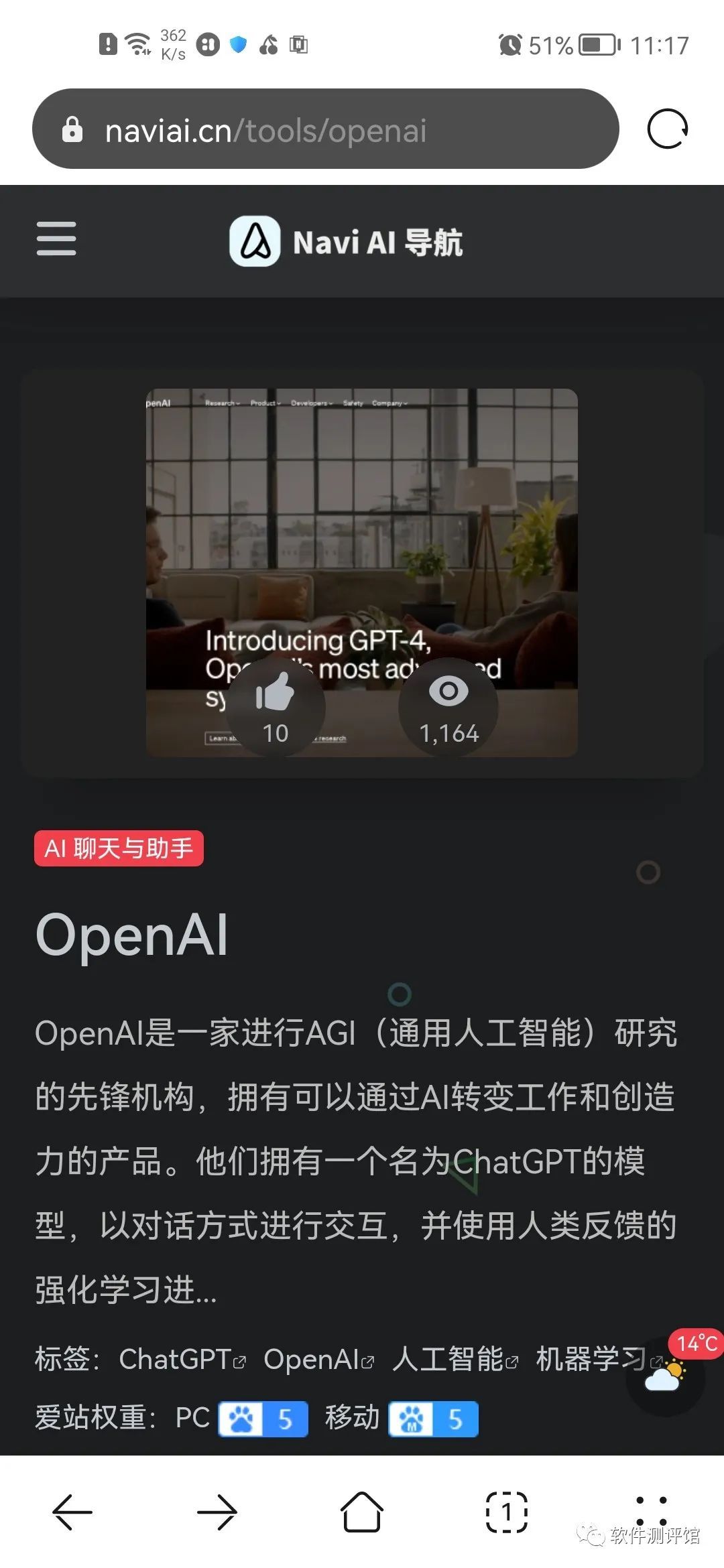This screenshot has height=1568, width=724.
Task: Open the OpenAI tag link
Action: pyautogui.click(x=318, y=1360)
